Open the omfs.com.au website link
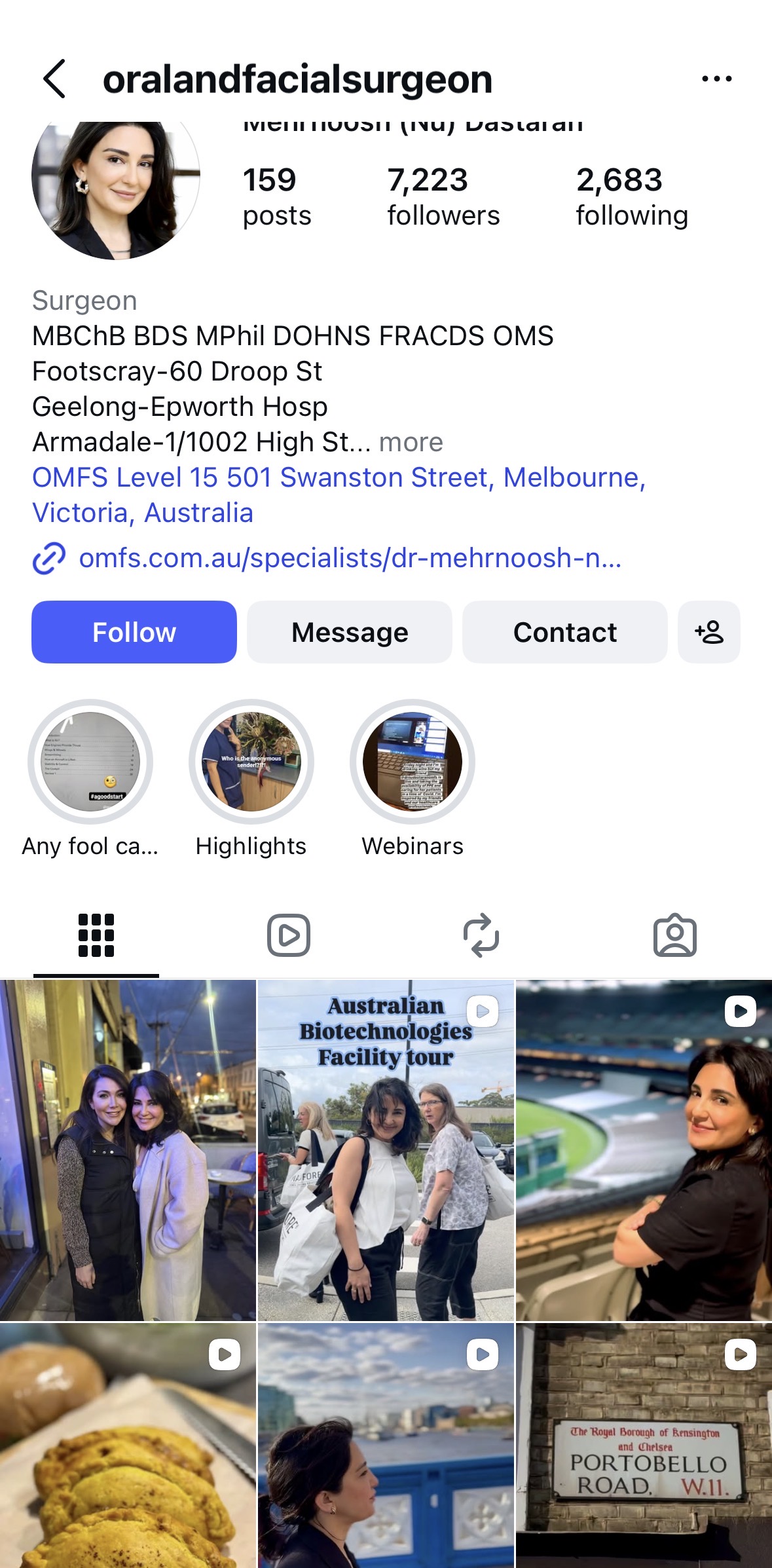This screenshot has width=772, height=1568. tap(349, 558)
